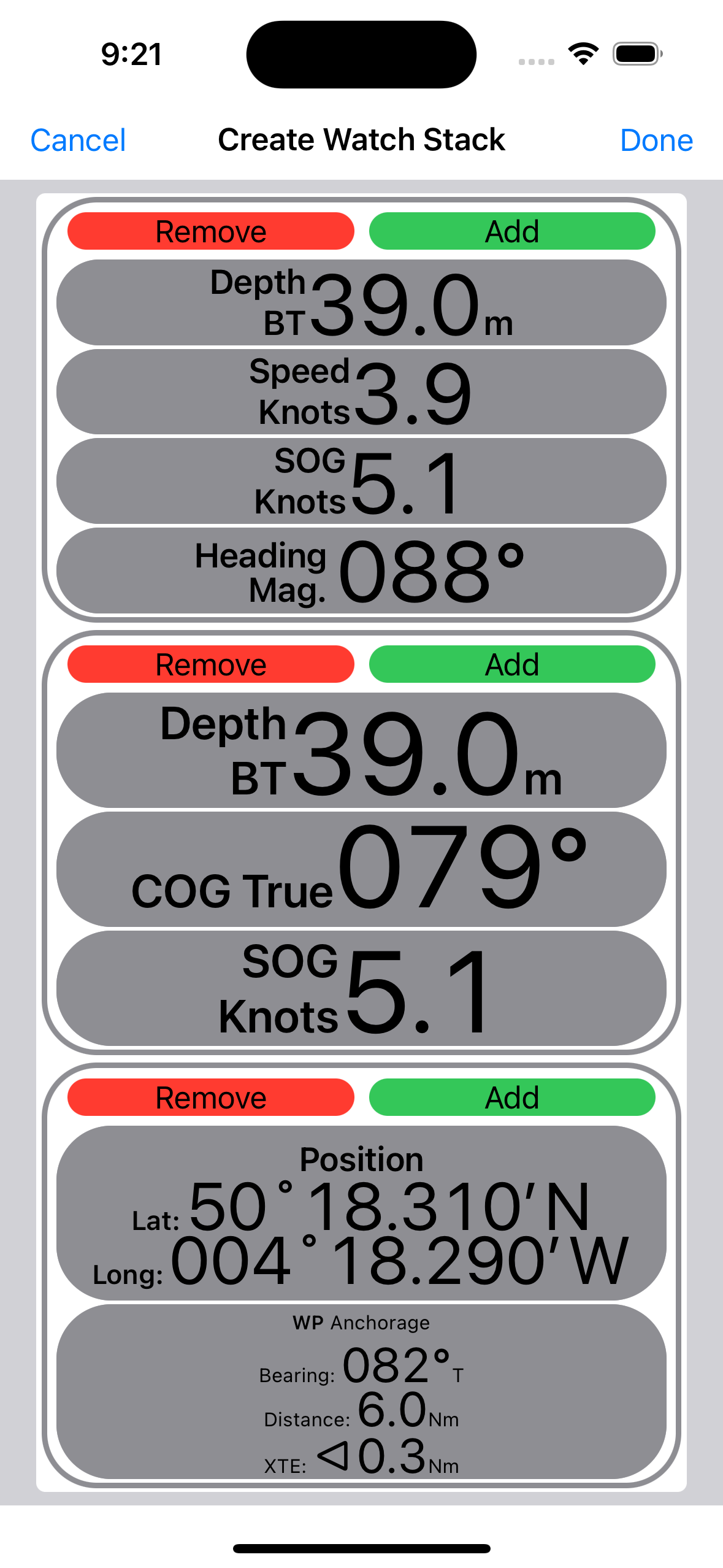723x1568 pixels.
Task: Remove the stack containing Position
Action: click(x=210, y=1097)
